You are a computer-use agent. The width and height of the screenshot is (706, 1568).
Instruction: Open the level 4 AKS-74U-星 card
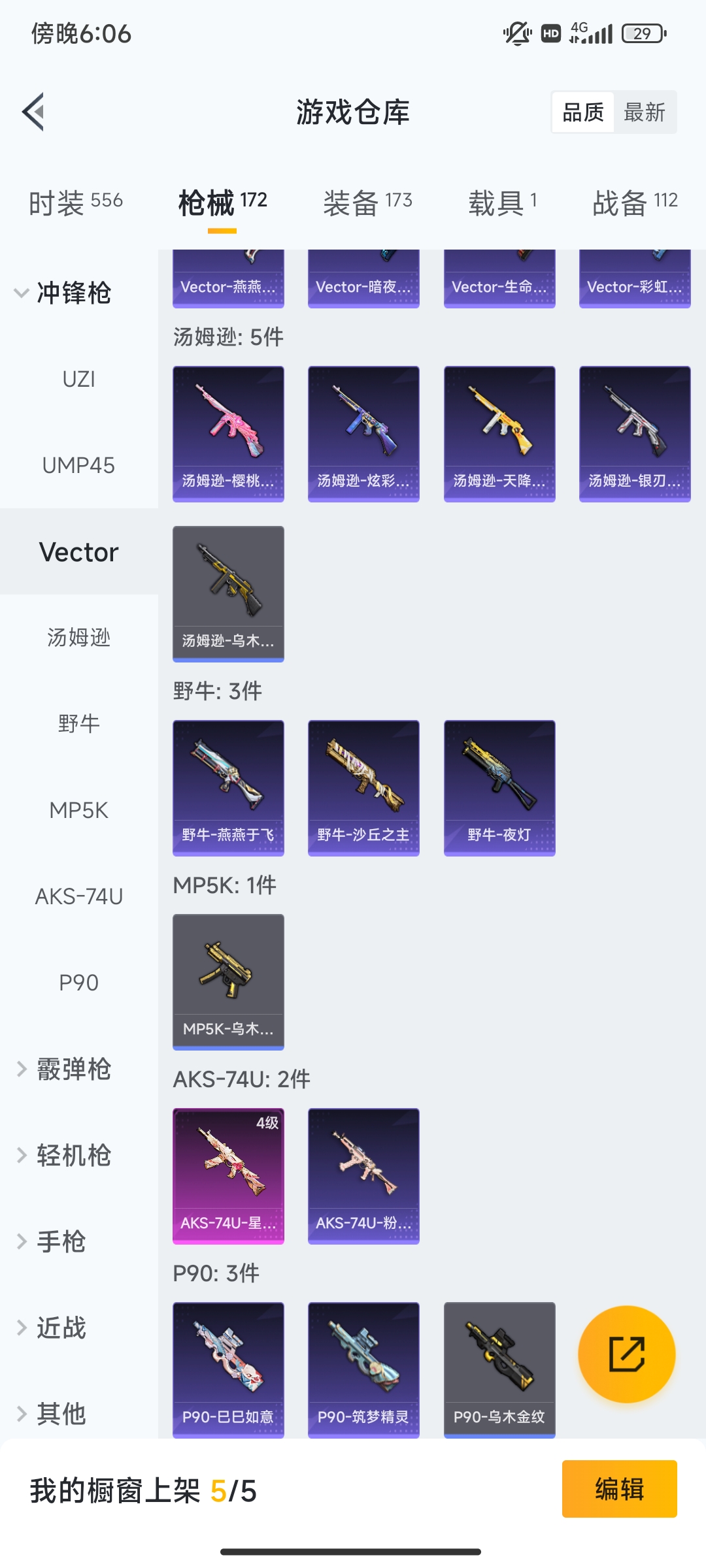pos(228,1175)
